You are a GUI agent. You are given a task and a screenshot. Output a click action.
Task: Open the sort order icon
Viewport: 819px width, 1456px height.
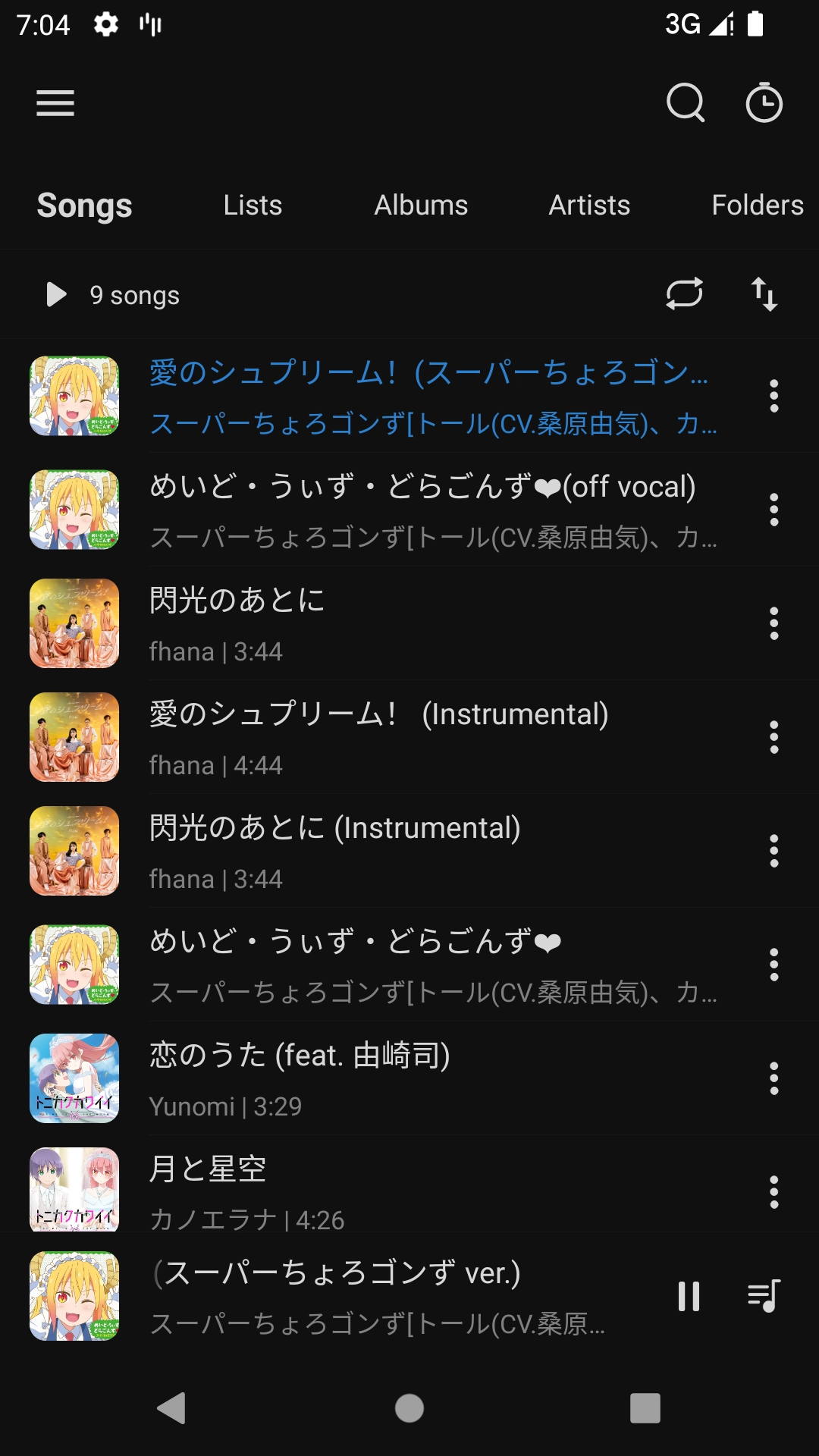764,294
